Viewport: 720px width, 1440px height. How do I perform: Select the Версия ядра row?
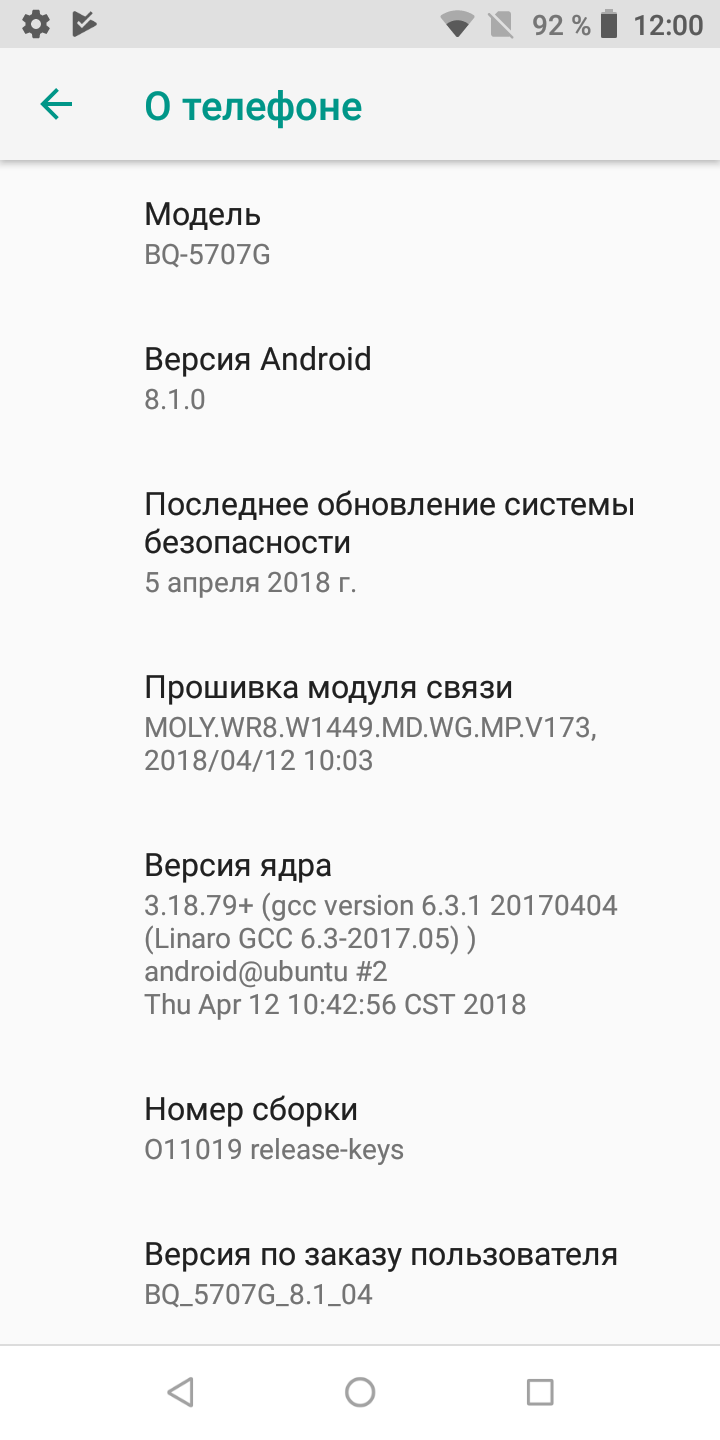tap(360, 934)
